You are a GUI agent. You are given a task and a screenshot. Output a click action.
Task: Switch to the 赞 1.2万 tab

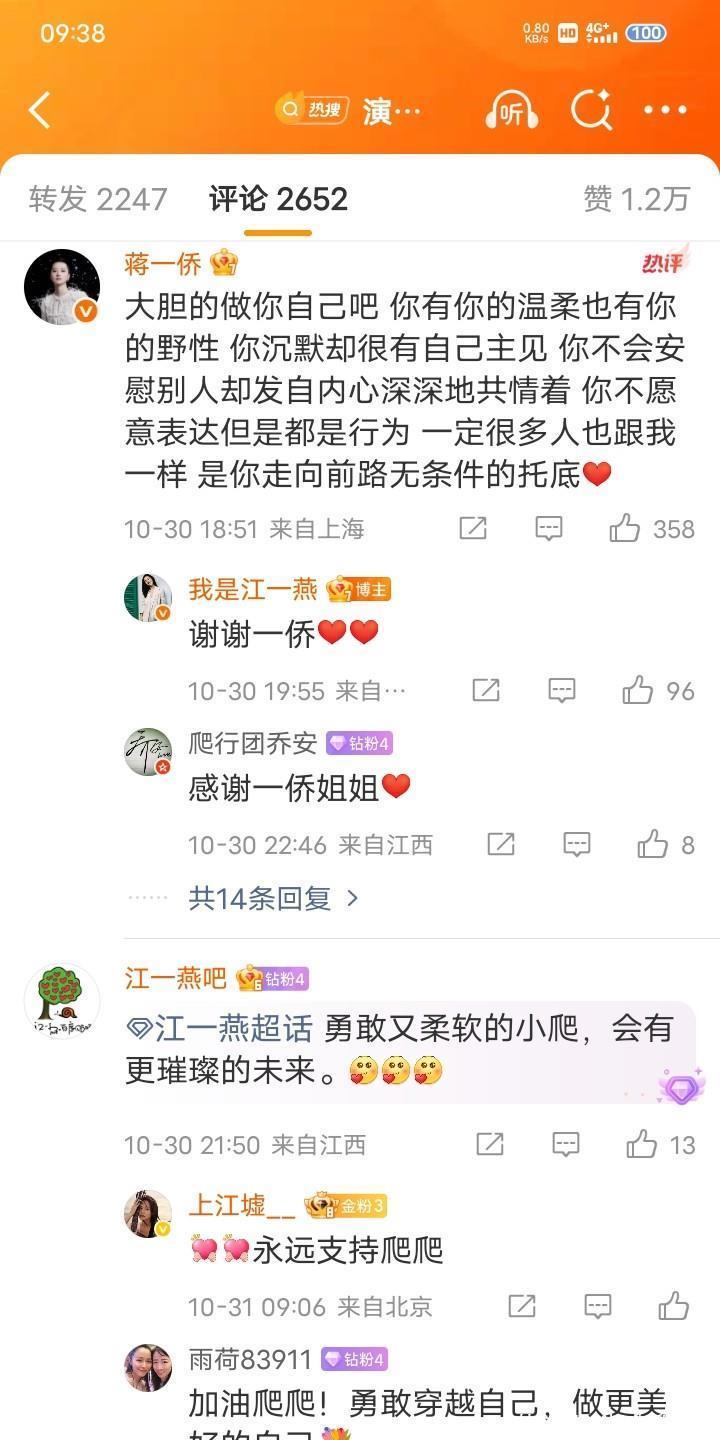(637, 199)
